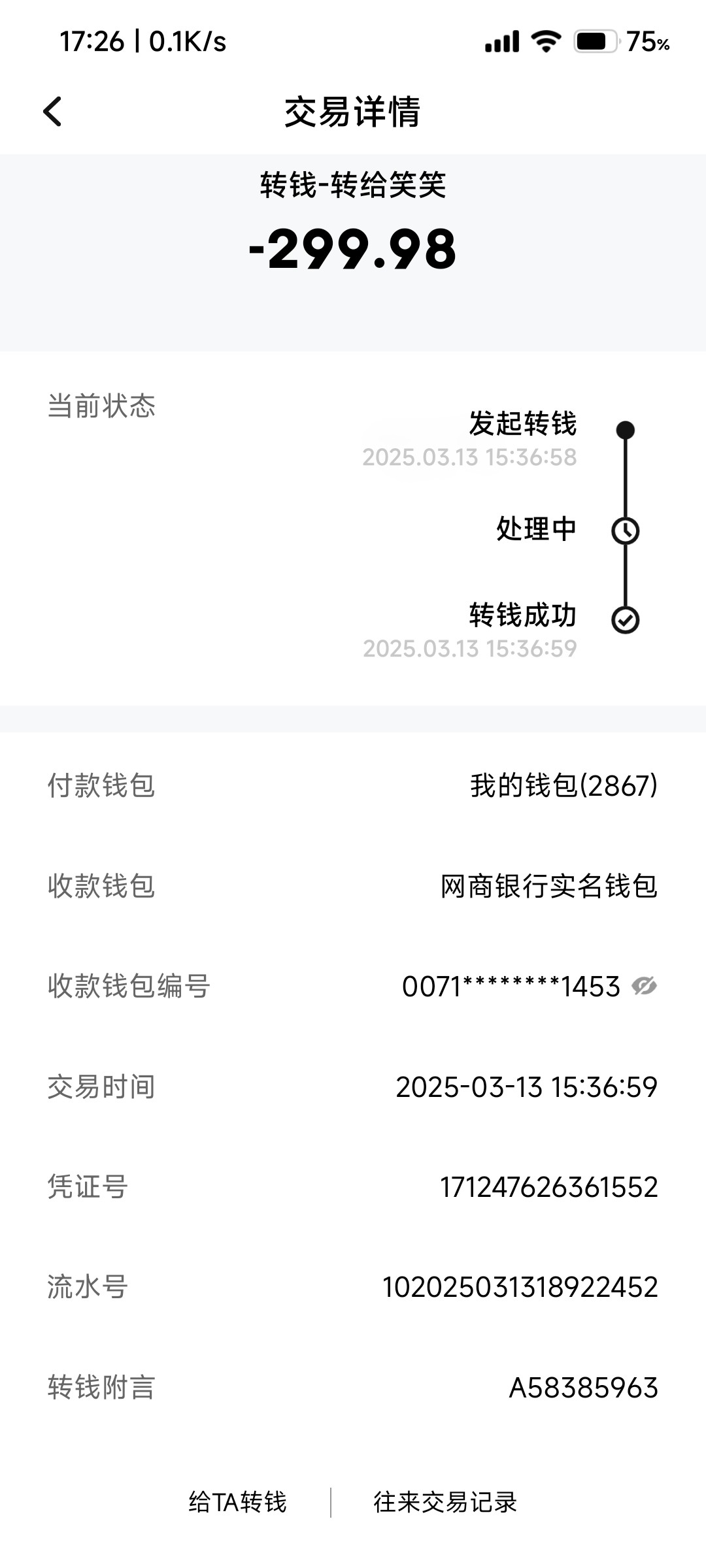Go back from the 交易详情 page
706x1568 pixels.
pyautogui.click(x=52, y=111)
